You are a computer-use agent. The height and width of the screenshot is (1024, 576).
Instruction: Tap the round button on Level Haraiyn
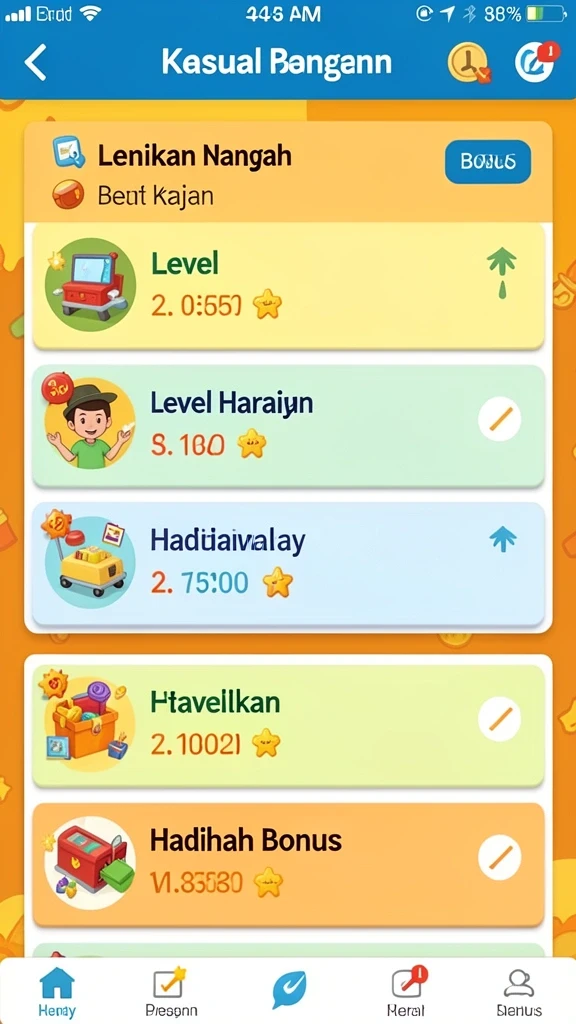click(x=500, y=419)
